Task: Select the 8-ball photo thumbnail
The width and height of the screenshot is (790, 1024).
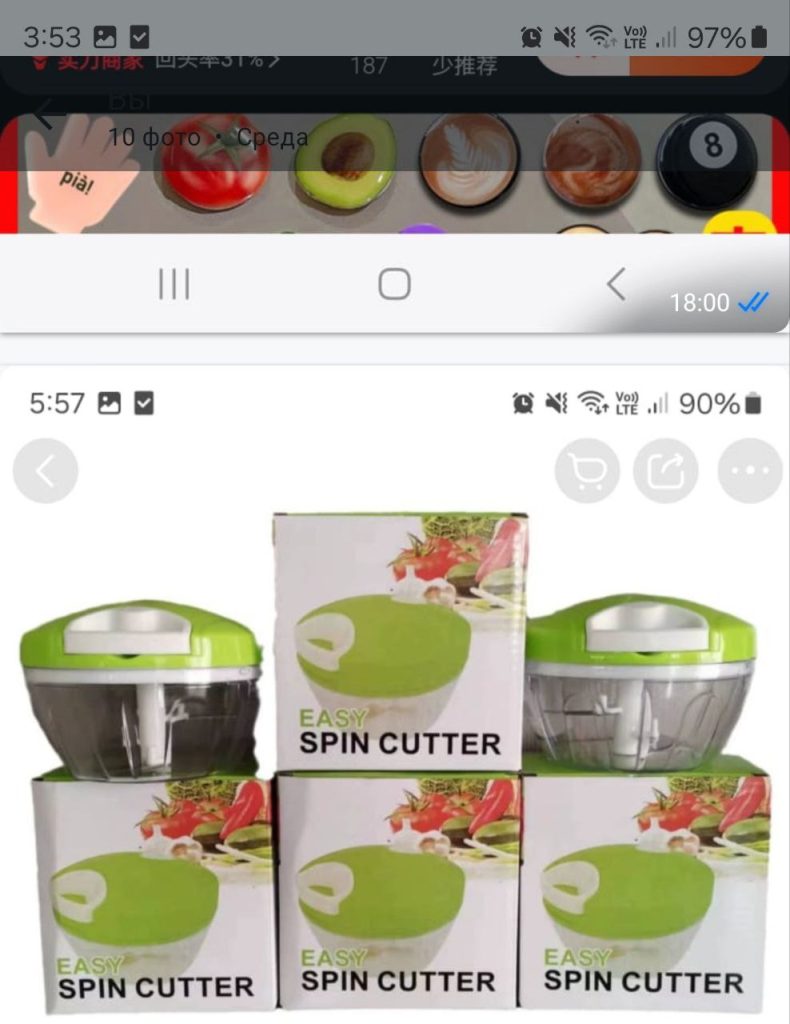Action: (x=707, y=160)
